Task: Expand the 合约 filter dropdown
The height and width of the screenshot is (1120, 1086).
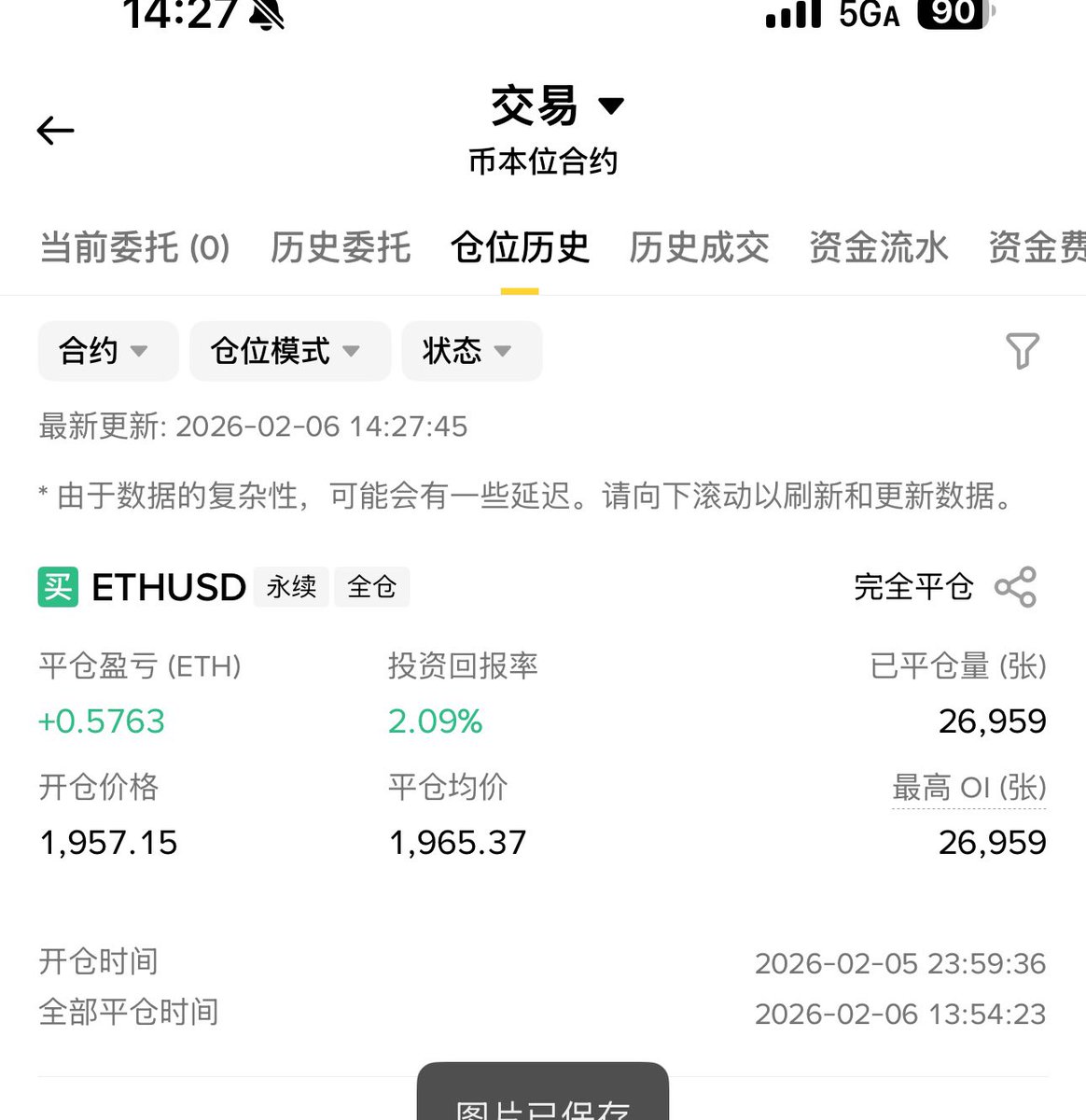Action: [x=107, y=351]
